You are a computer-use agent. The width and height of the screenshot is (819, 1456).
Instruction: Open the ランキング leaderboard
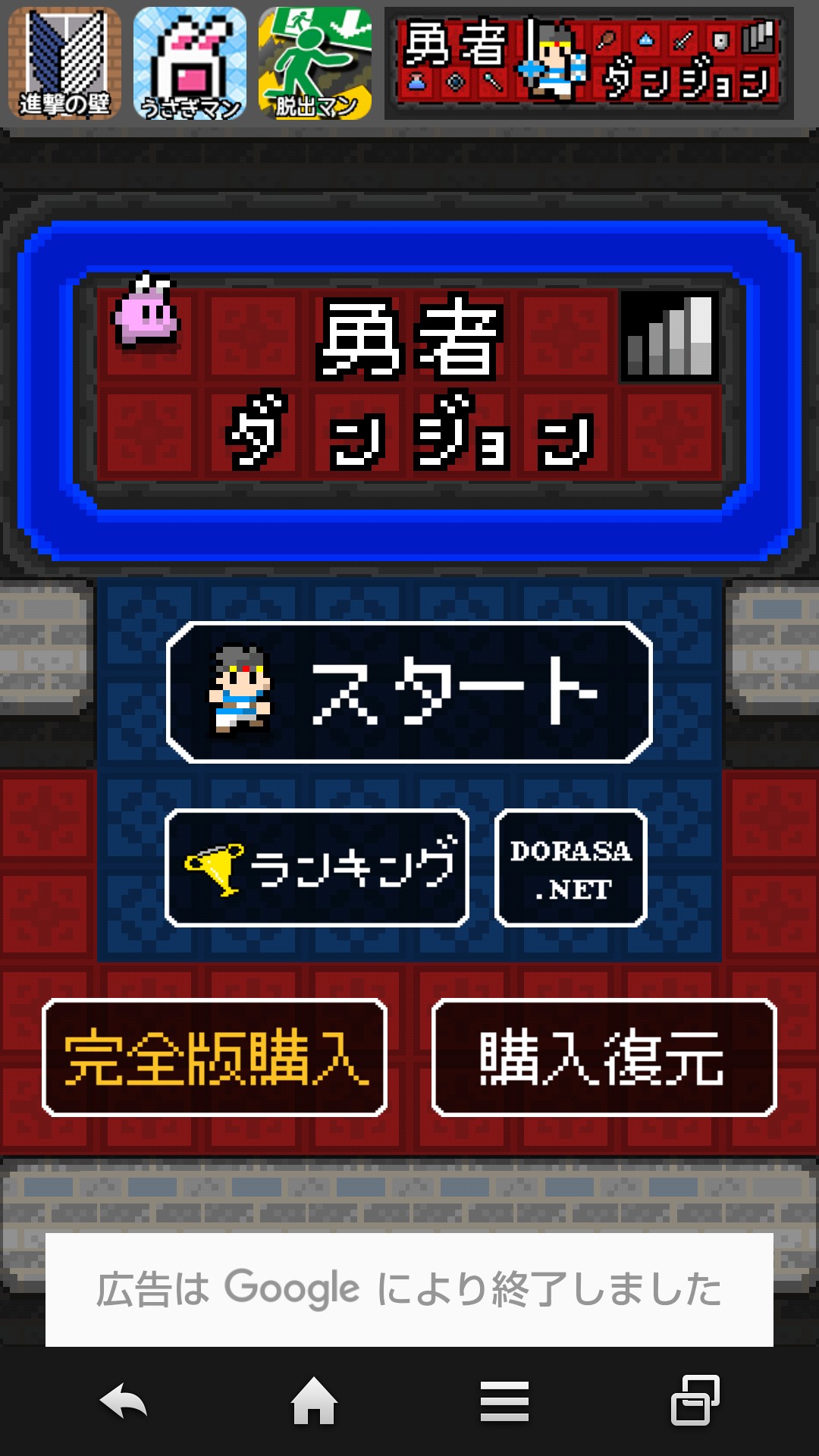tap(317, 868)
